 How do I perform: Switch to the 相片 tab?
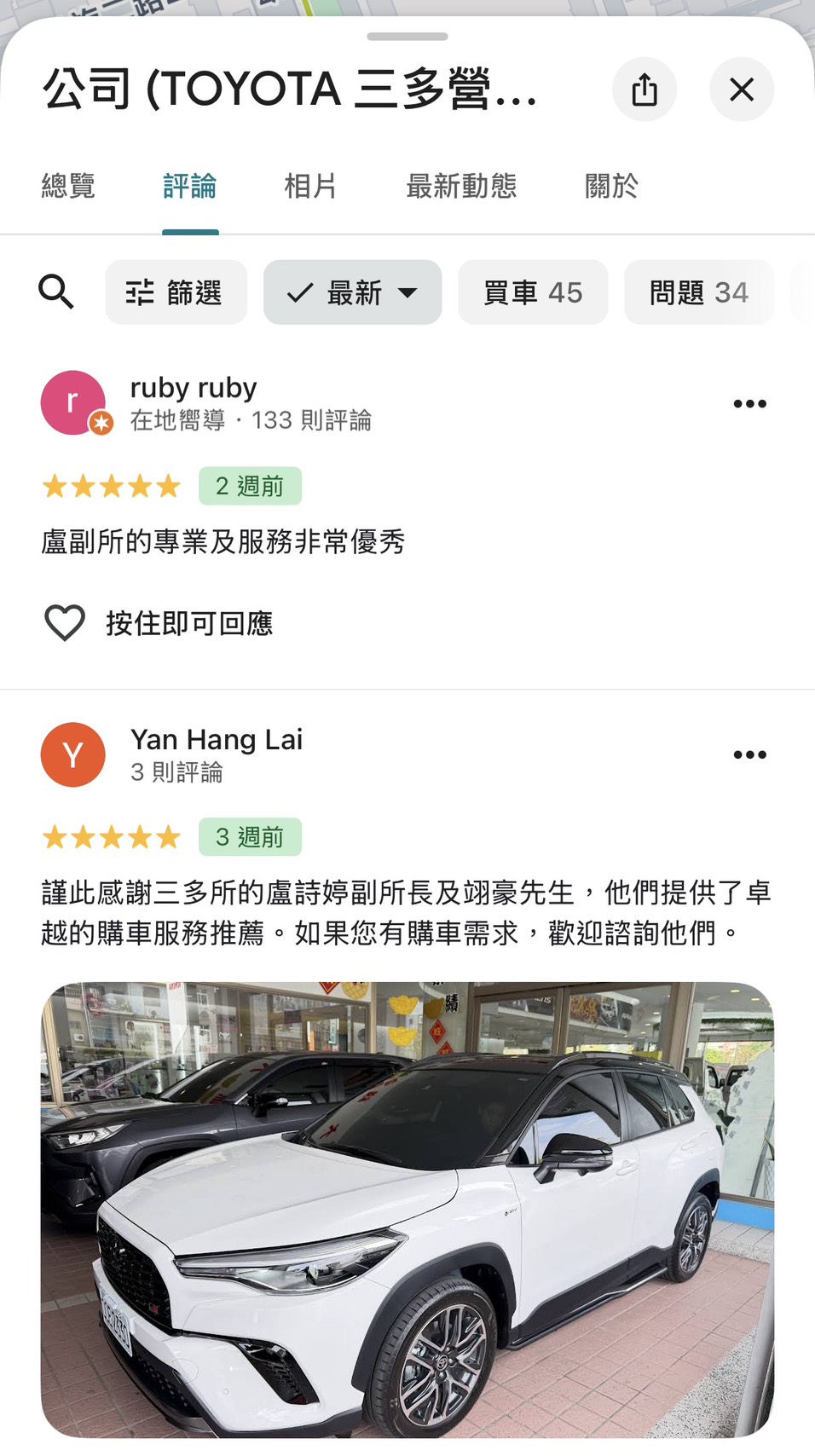[x=310, y=186]
